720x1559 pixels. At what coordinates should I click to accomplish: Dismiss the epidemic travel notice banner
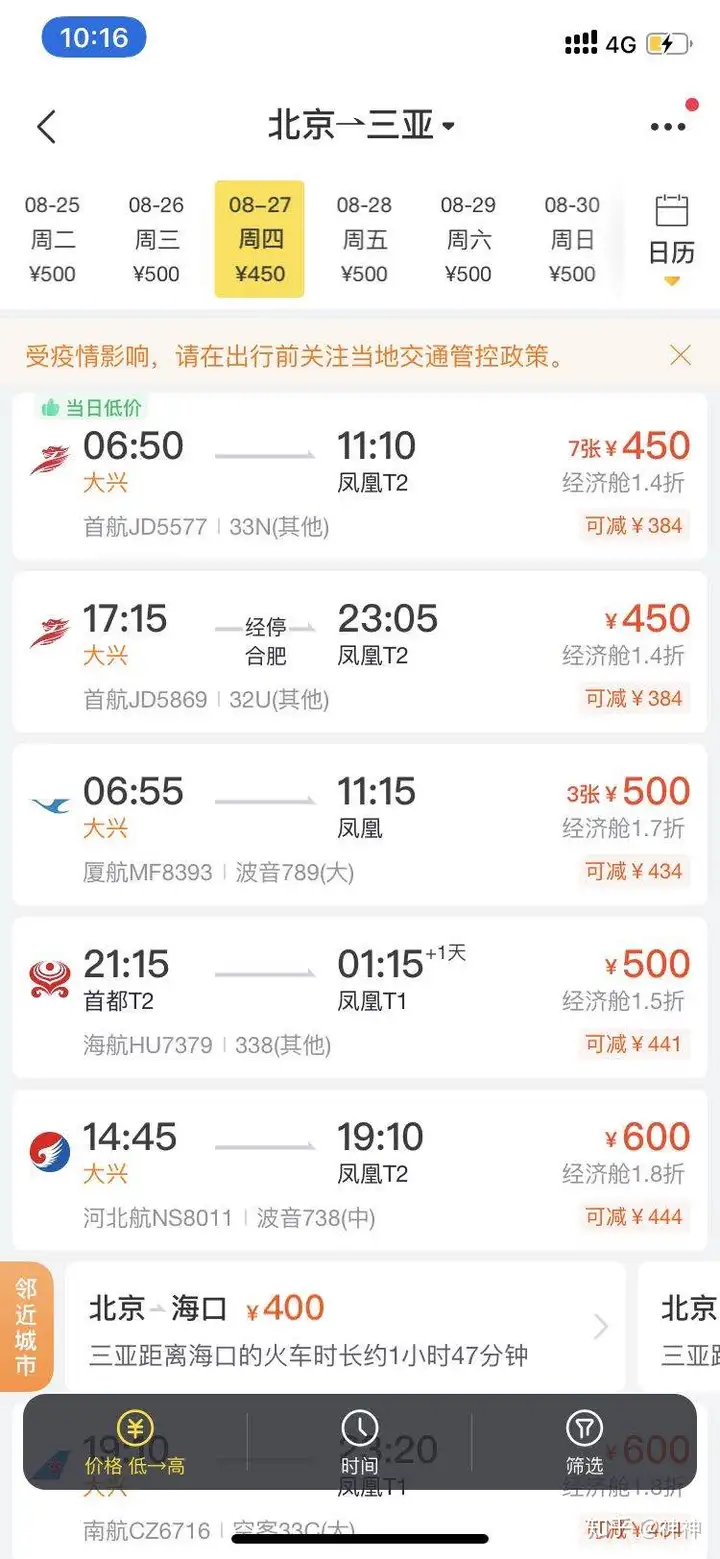(x=680, y=355)
